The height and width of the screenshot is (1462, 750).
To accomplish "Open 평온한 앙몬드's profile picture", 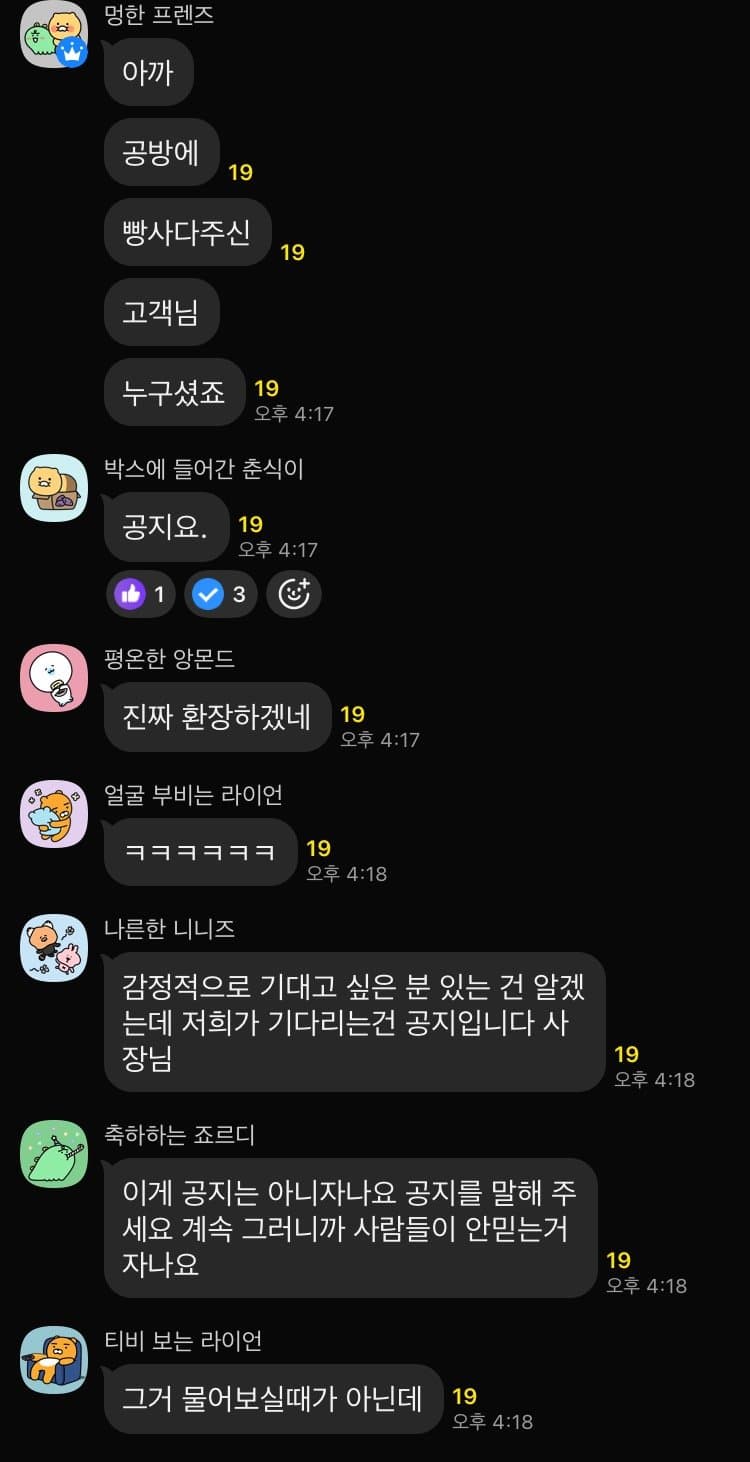I will (x=54, y=678).
